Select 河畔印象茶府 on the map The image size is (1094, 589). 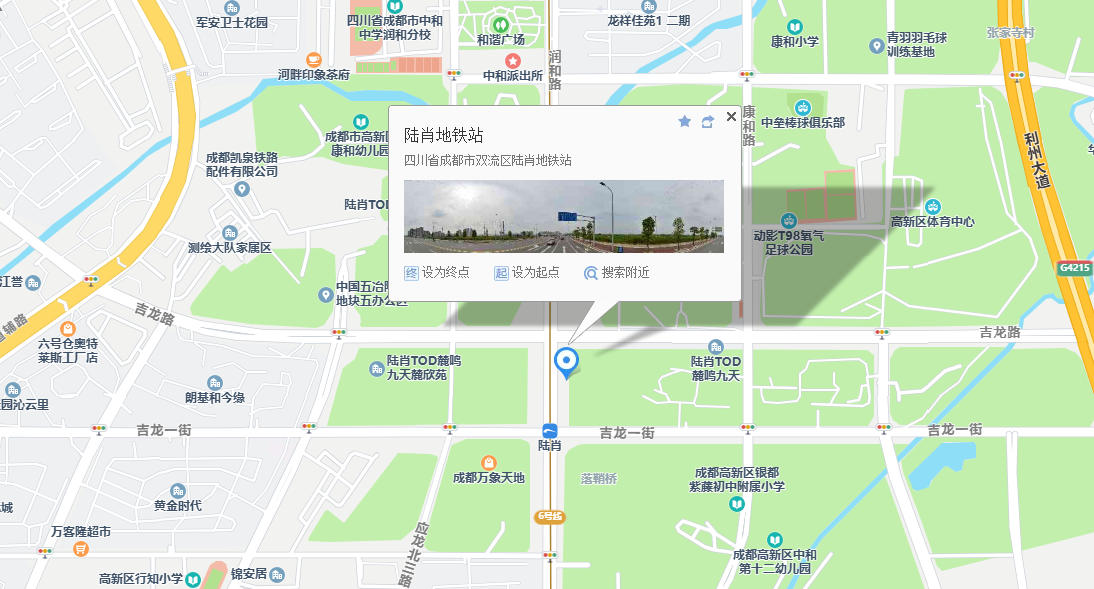[x=313, y=59]
